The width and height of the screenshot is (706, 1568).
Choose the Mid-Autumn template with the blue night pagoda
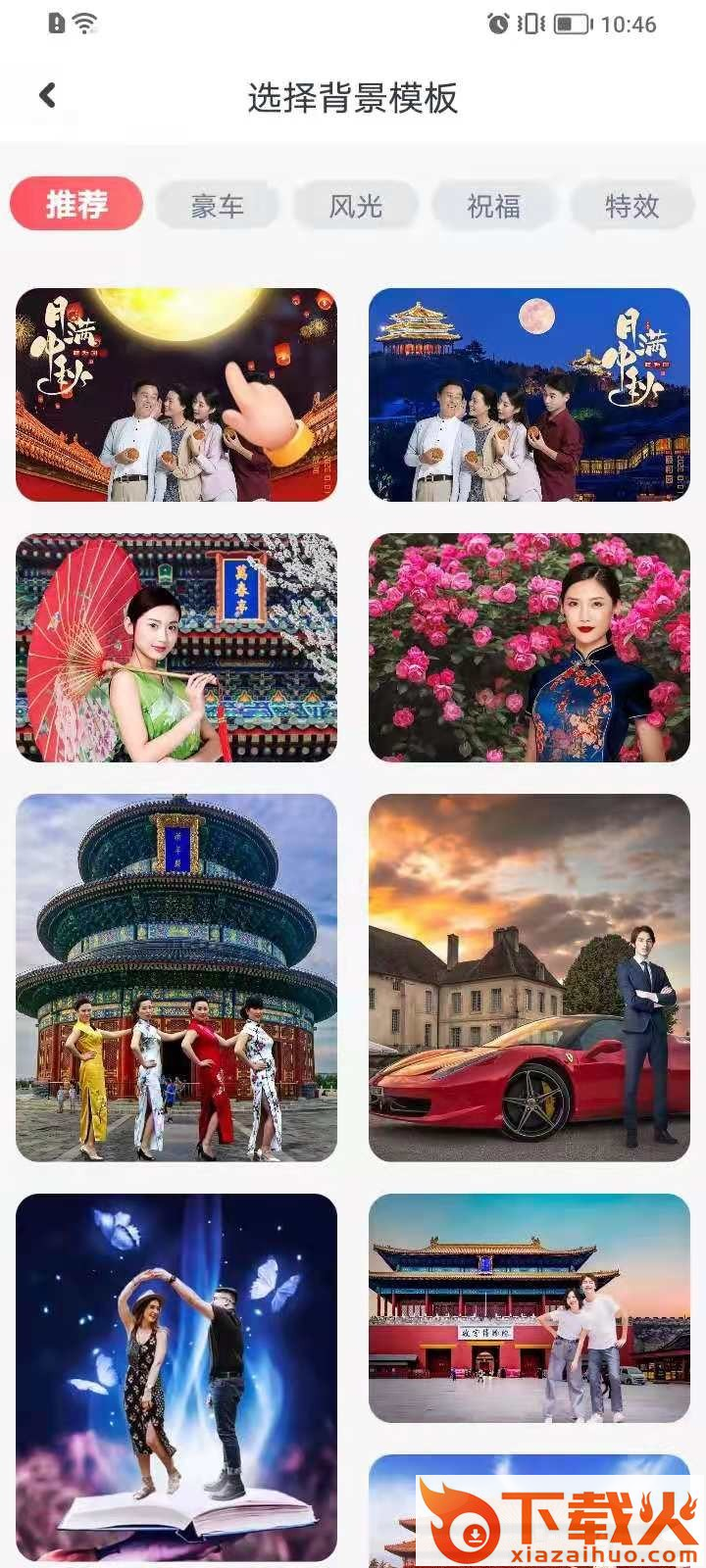click(x=529, y=394)
